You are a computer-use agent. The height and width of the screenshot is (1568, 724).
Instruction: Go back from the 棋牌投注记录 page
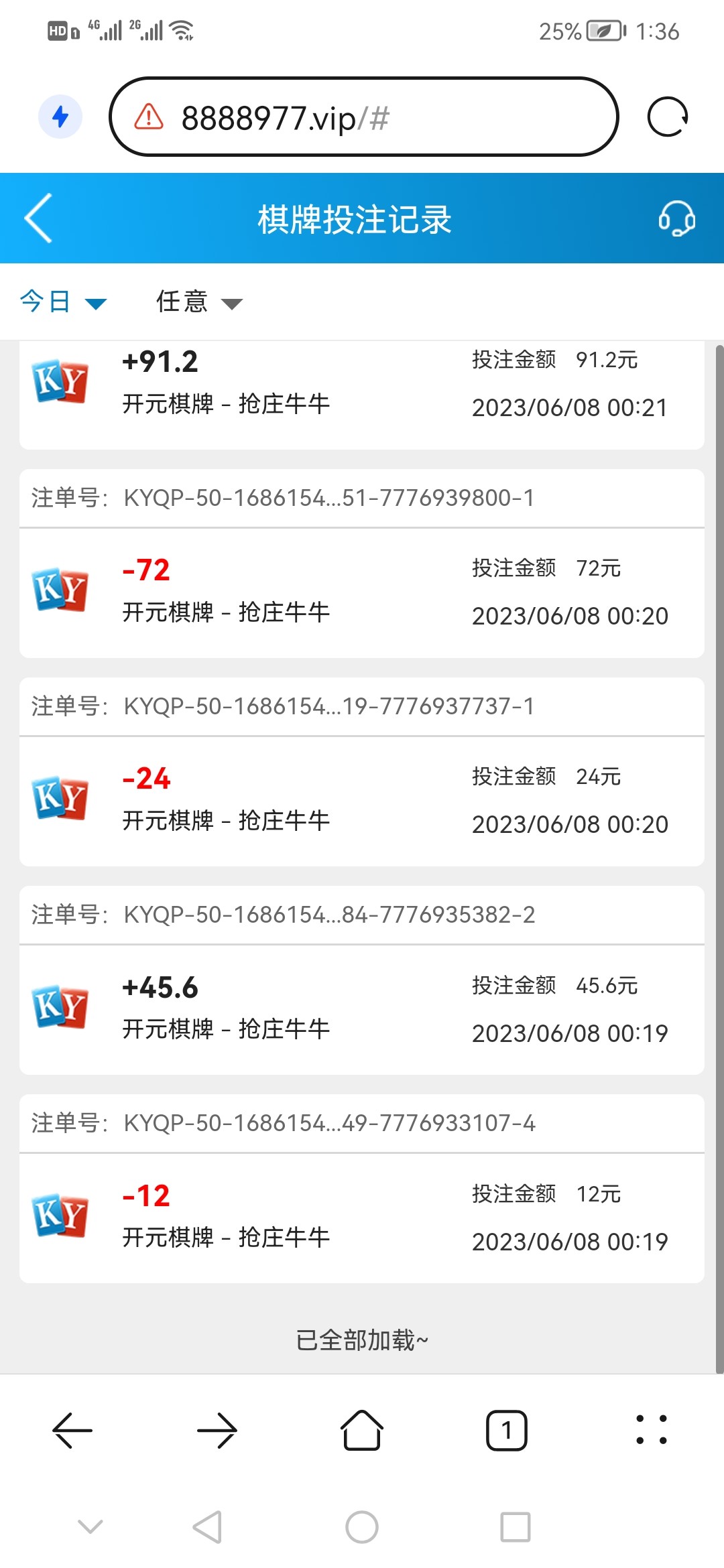pos(38,218)
